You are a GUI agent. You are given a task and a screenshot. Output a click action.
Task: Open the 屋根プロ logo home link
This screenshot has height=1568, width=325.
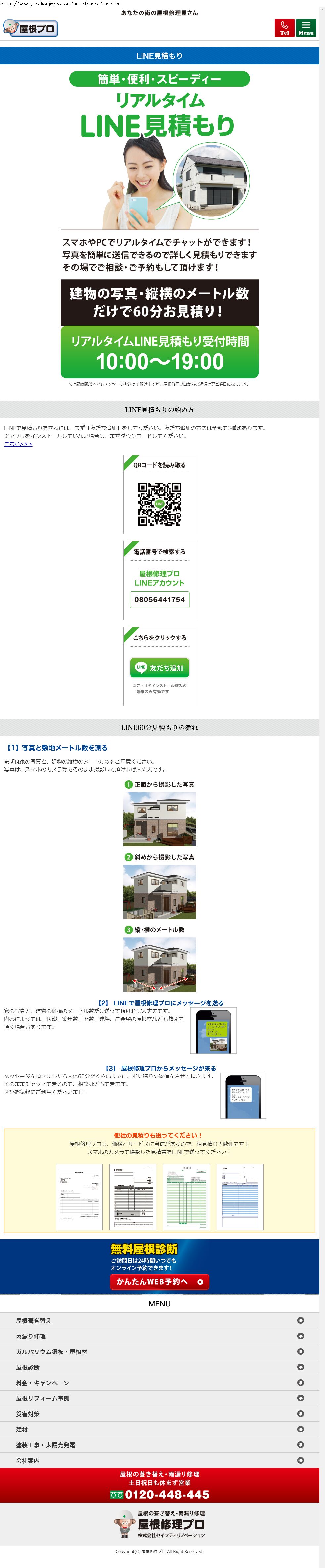[x=30, y=28]
